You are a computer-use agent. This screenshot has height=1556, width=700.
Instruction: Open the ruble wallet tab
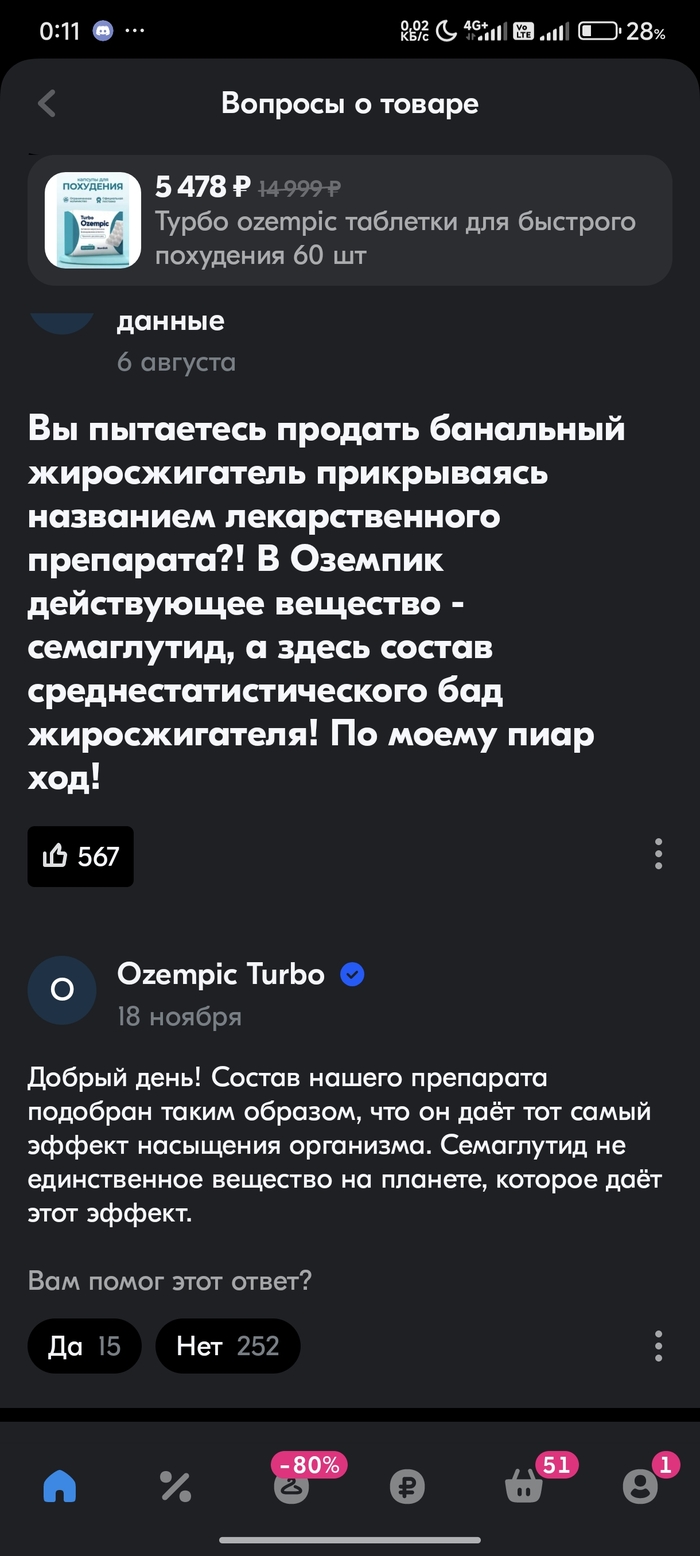408,1487
